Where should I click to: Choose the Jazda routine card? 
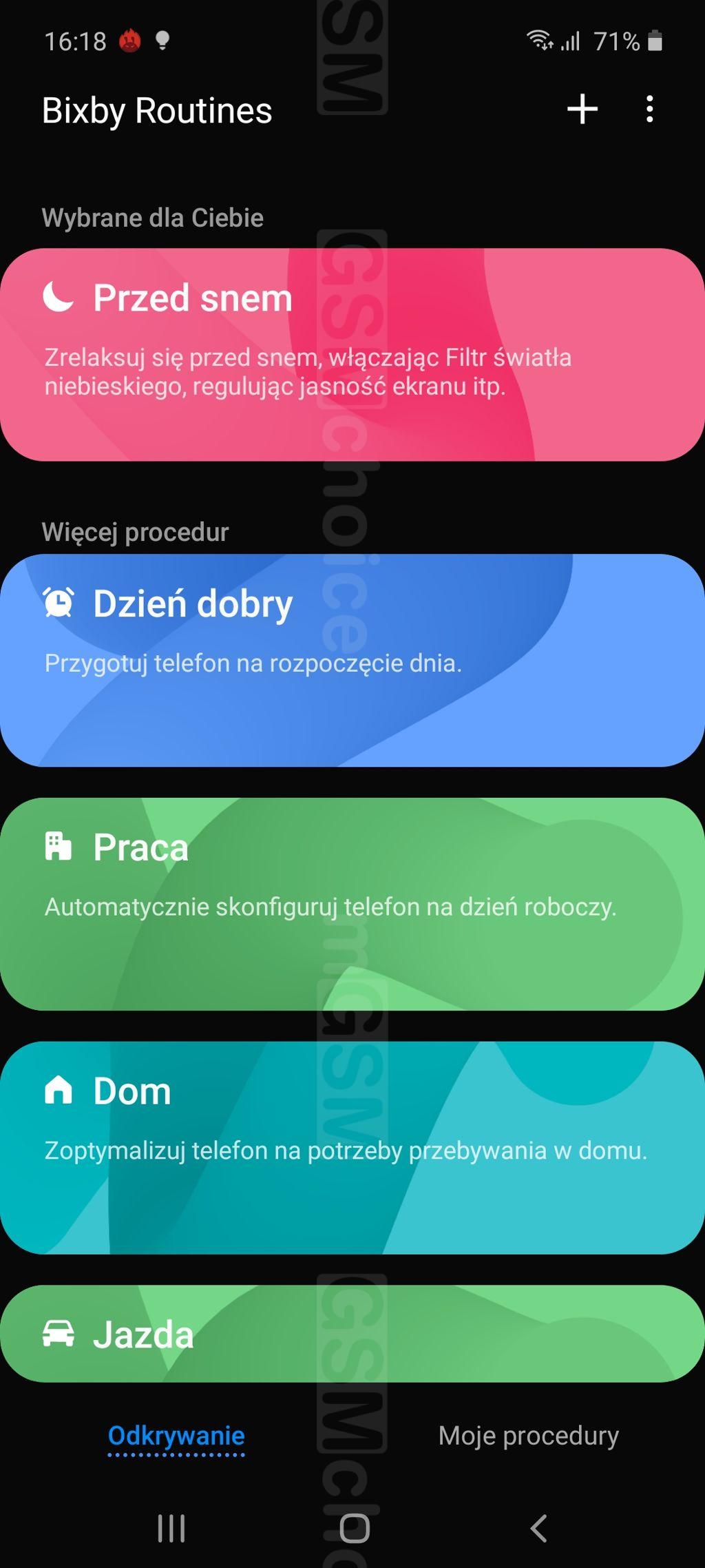click(352, 1334)
